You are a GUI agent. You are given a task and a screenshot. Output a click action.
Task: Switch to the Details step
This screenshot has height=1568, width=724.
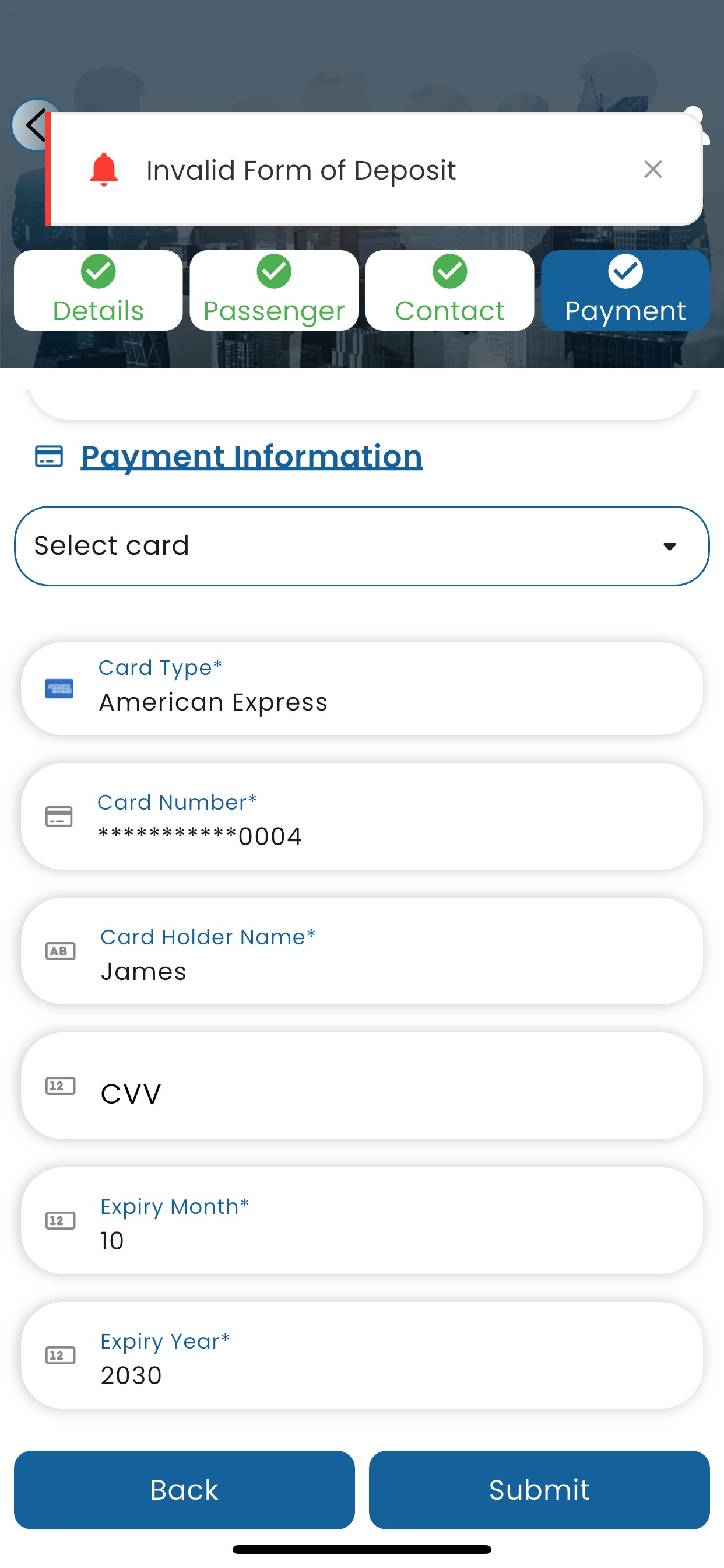(x=98, y=290)
